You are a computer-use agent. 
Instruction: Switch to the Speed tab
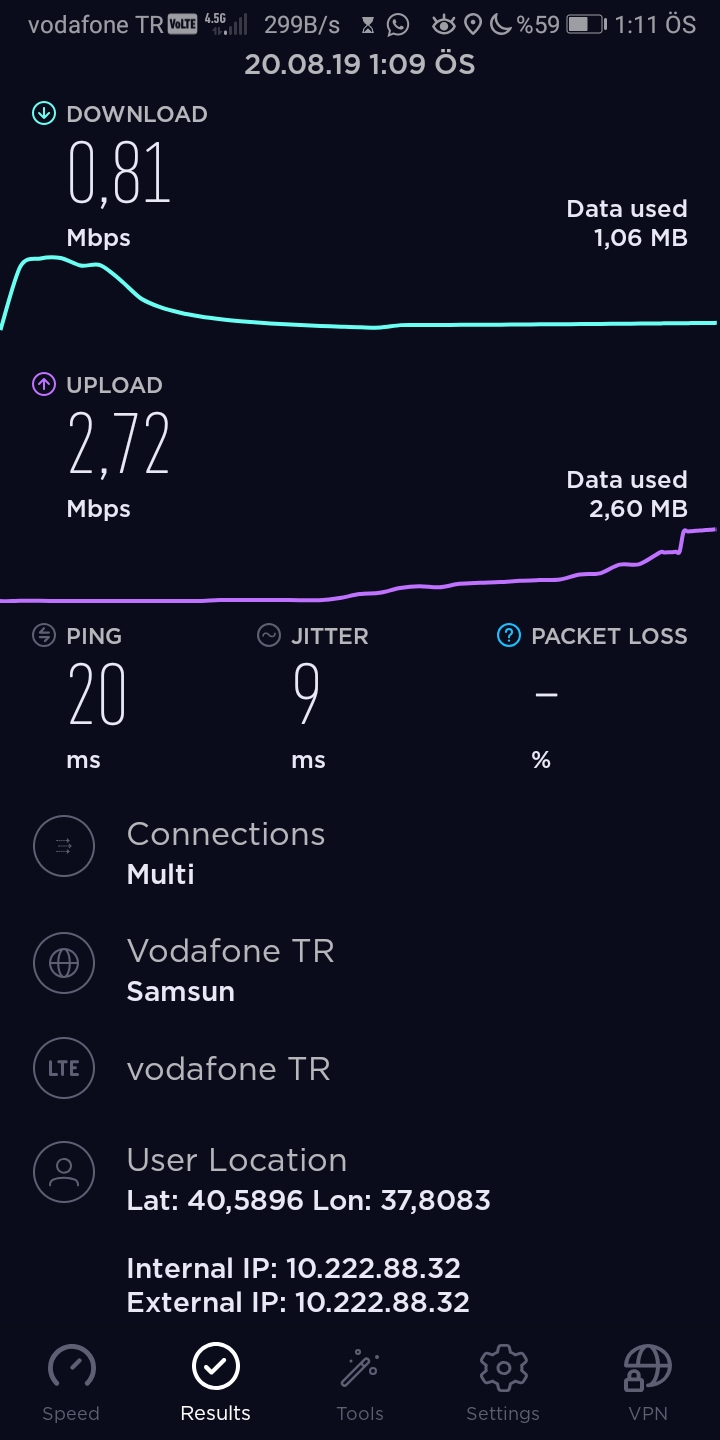point(71,1383)
